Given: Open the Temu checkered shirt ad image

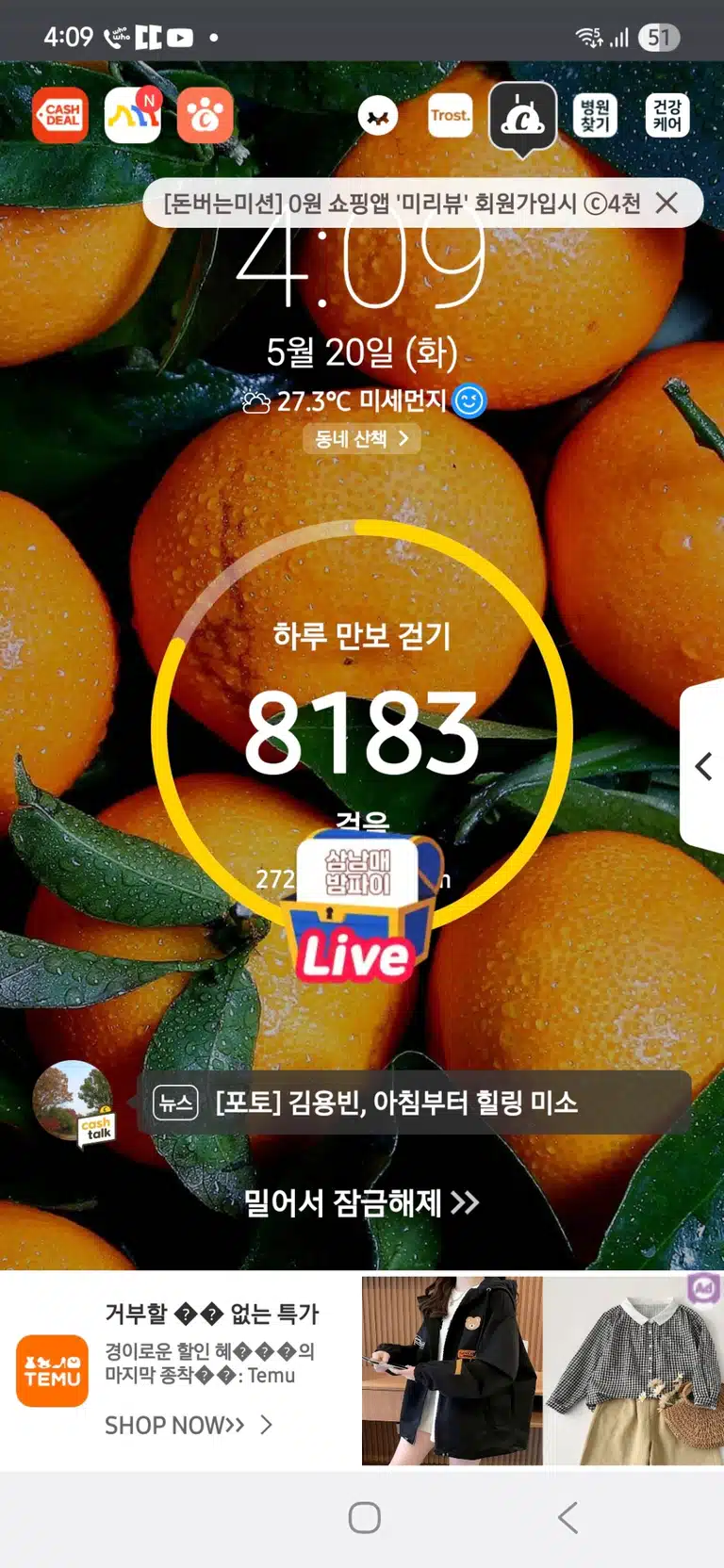Looking at the screenshot, I should (x=633, y=1371).
